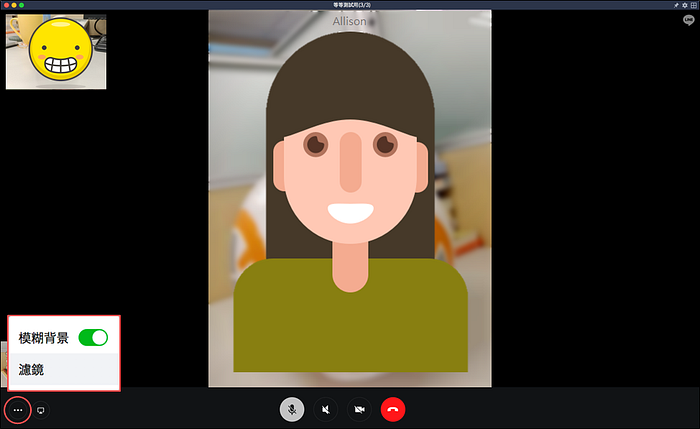Close the call window
The width and height of the screenshot is (700, 429).
point(6,5)
